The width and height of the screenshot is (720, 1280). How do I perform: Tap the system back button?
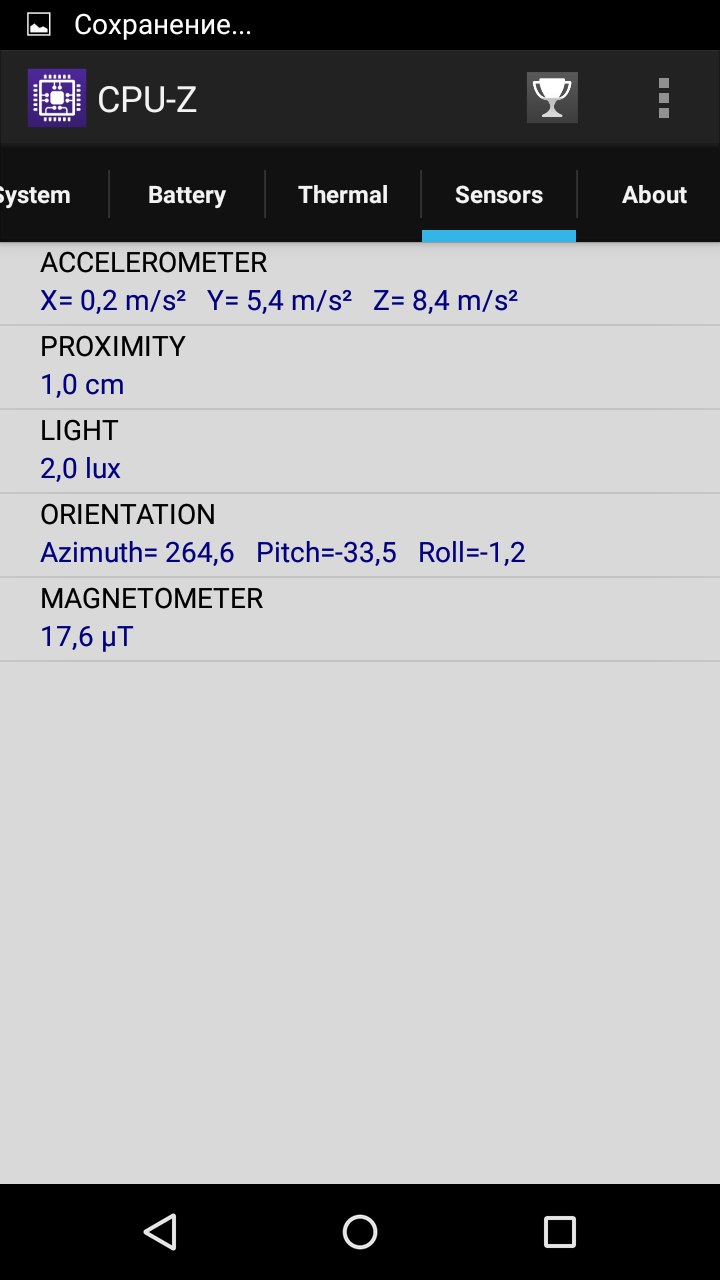coord(160,1232)
